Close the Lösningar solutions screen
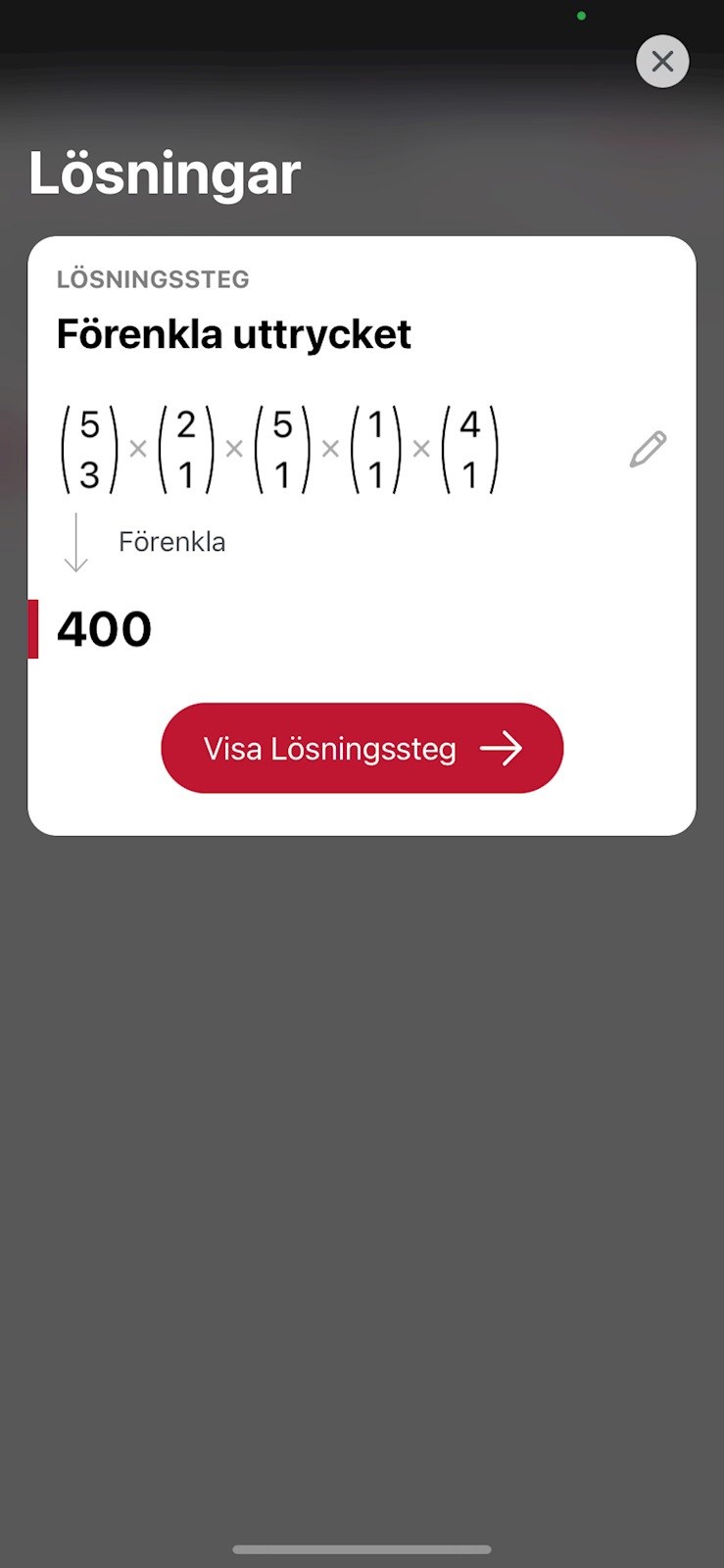 tap(662, 62)
